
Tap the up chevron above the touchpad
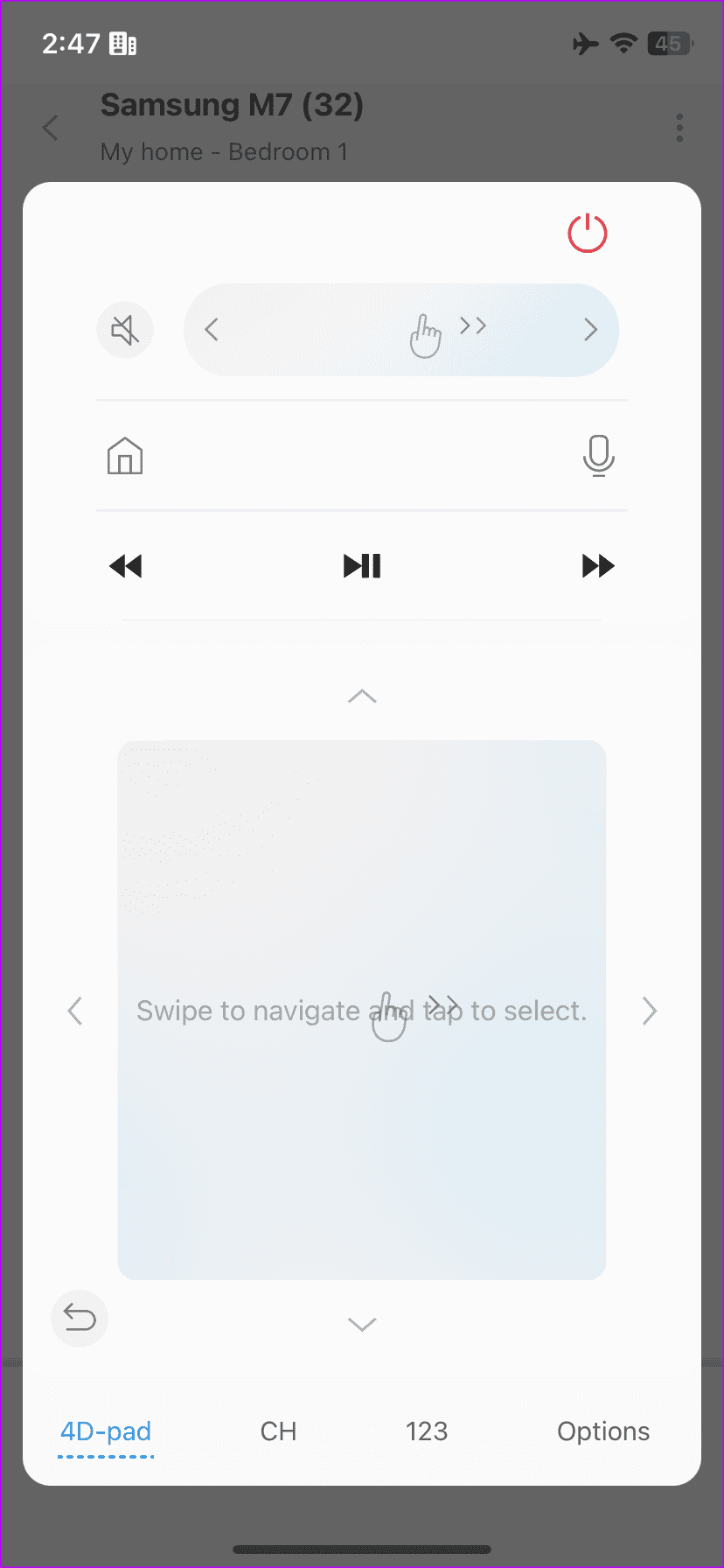click(x=361, y=696)
